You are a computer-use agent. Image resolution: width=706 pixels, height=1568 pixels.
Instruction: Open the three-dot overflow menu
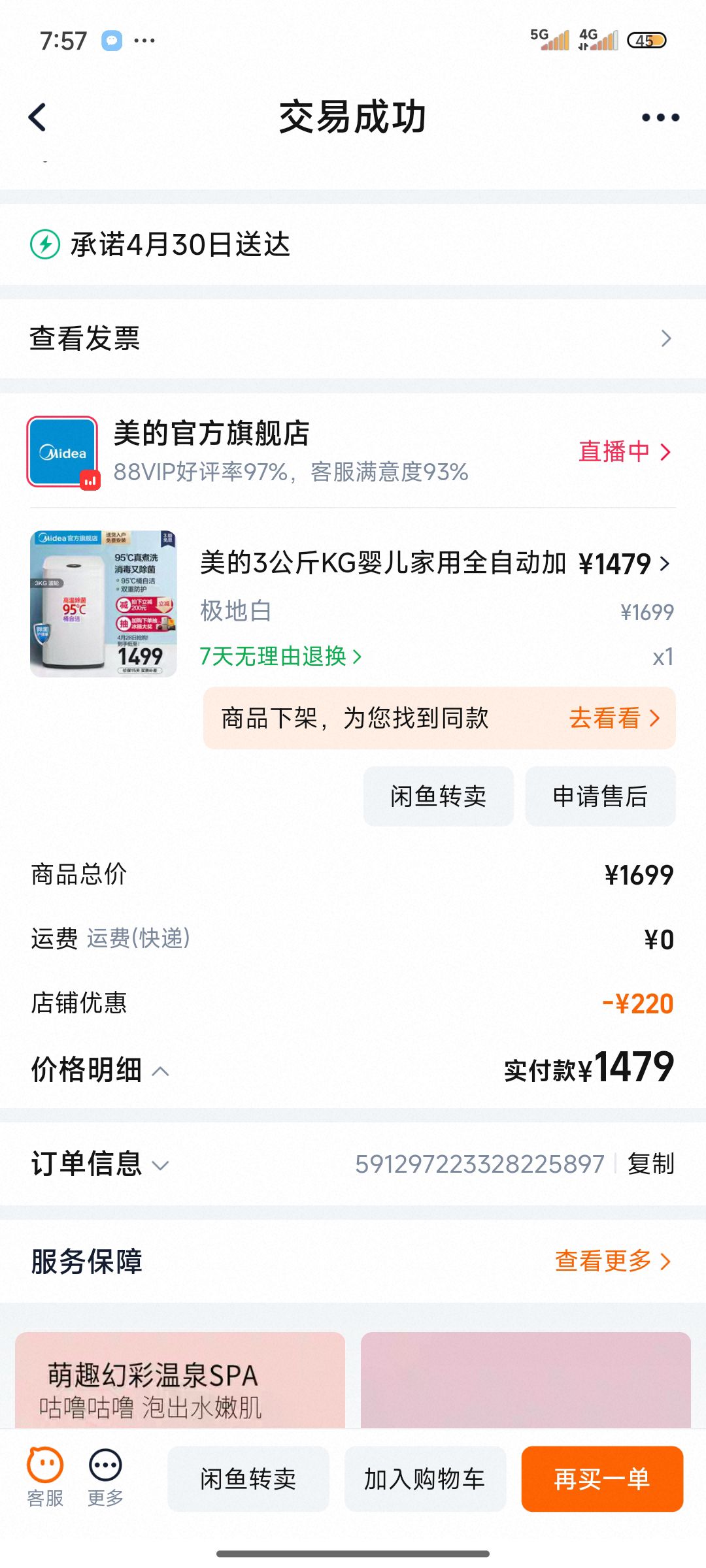pos(660,118)
